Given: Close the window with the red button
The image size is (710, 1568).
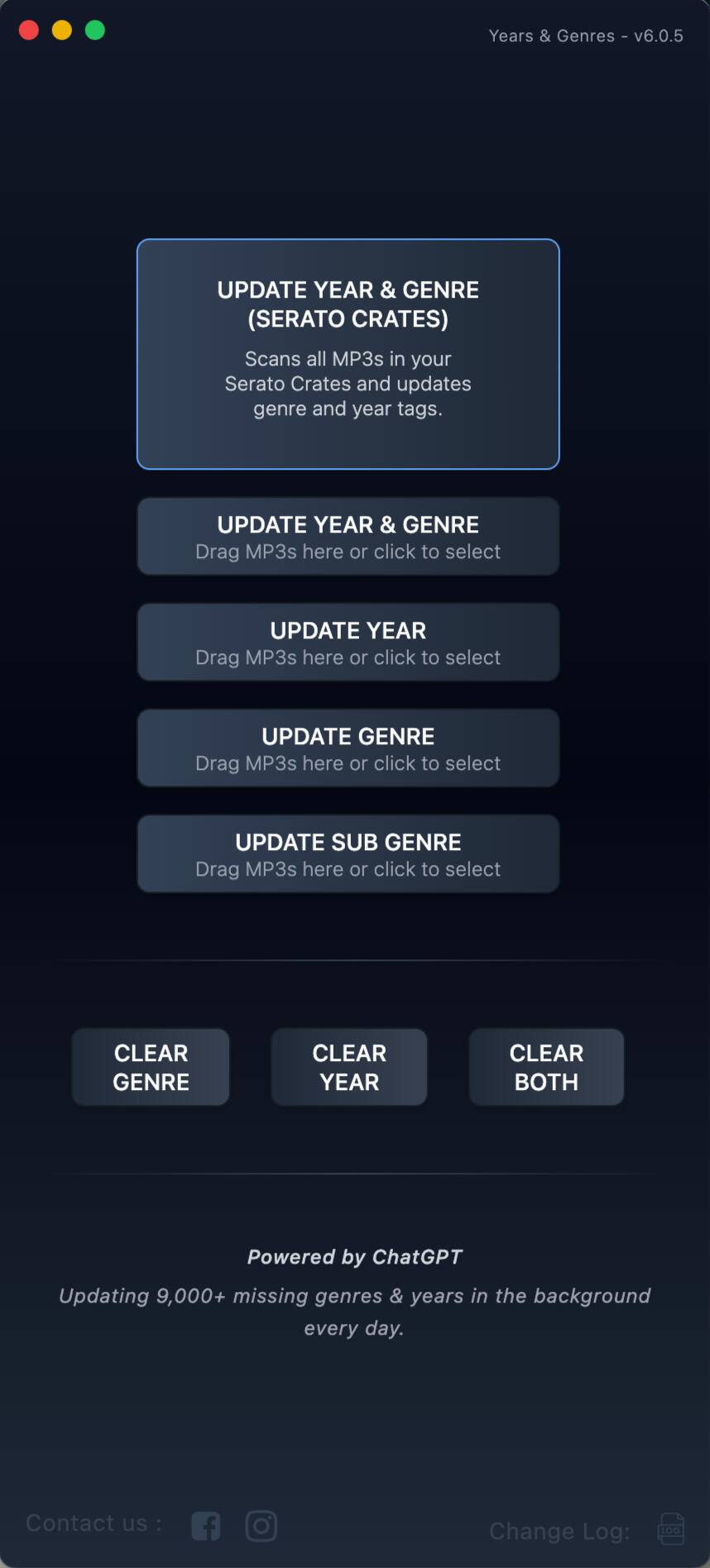Looking at the screenshot, I should (29, 31).
